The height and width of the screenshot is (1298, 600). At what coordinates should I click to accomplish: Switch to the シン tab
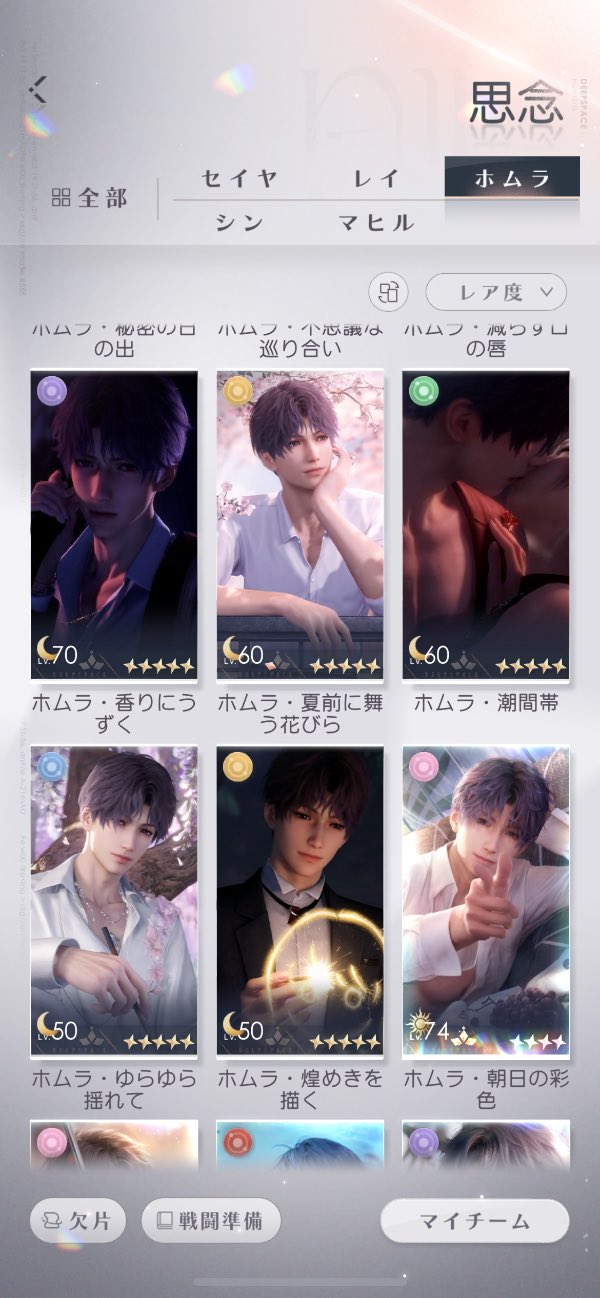coord(238,223)
